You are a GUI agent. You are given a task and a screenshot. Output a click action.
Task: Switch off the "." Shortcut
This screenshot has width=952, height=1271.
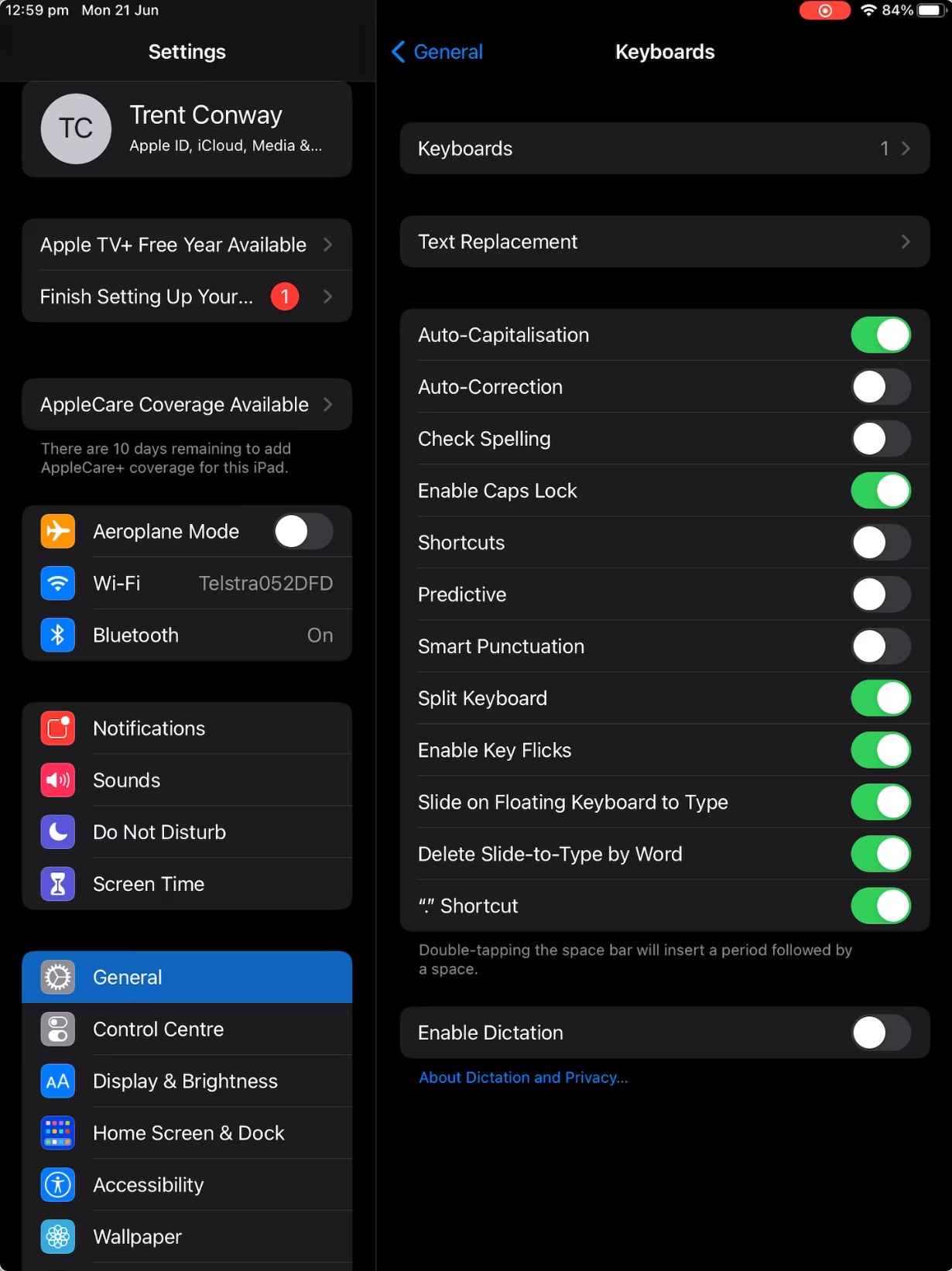point(880,906)
